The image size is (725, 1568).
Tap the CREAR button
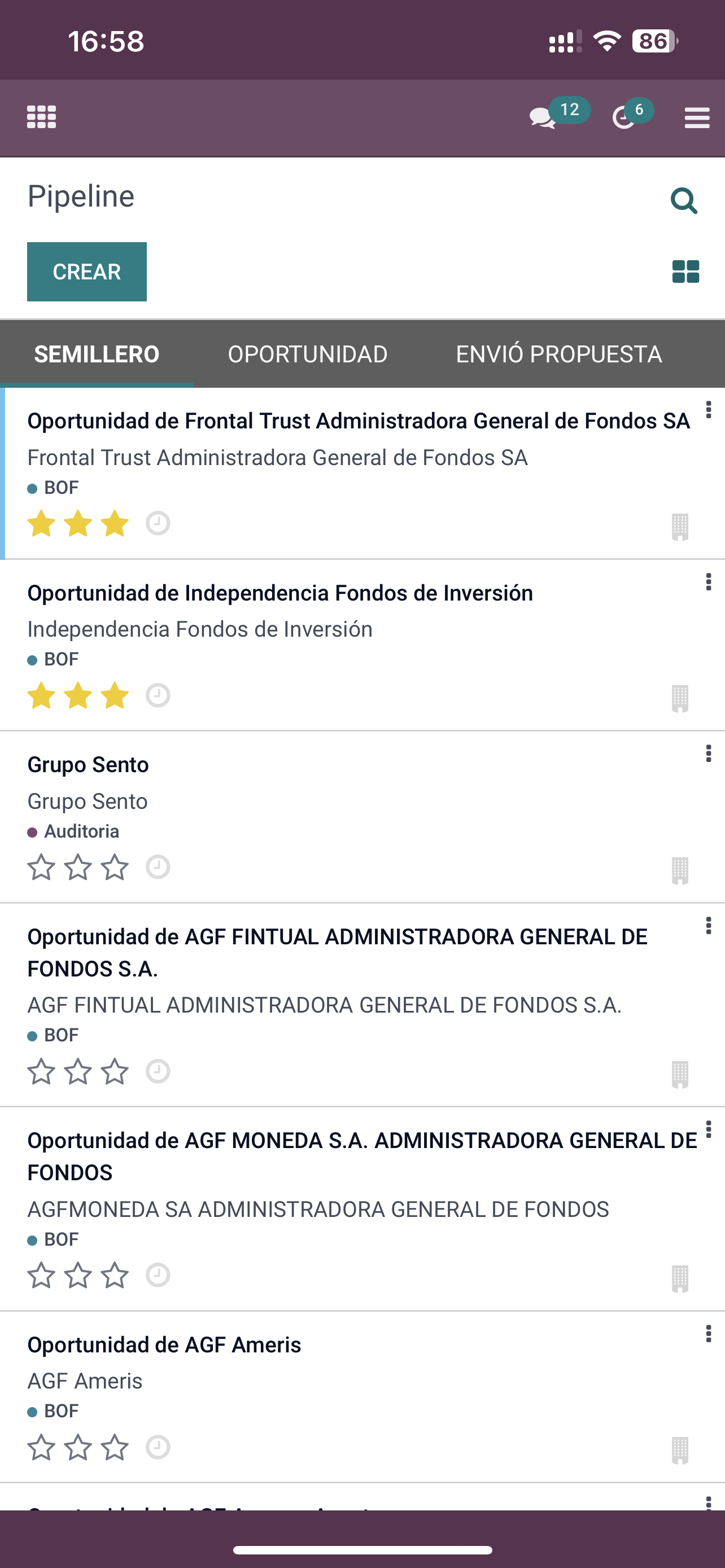coord(86,271)
